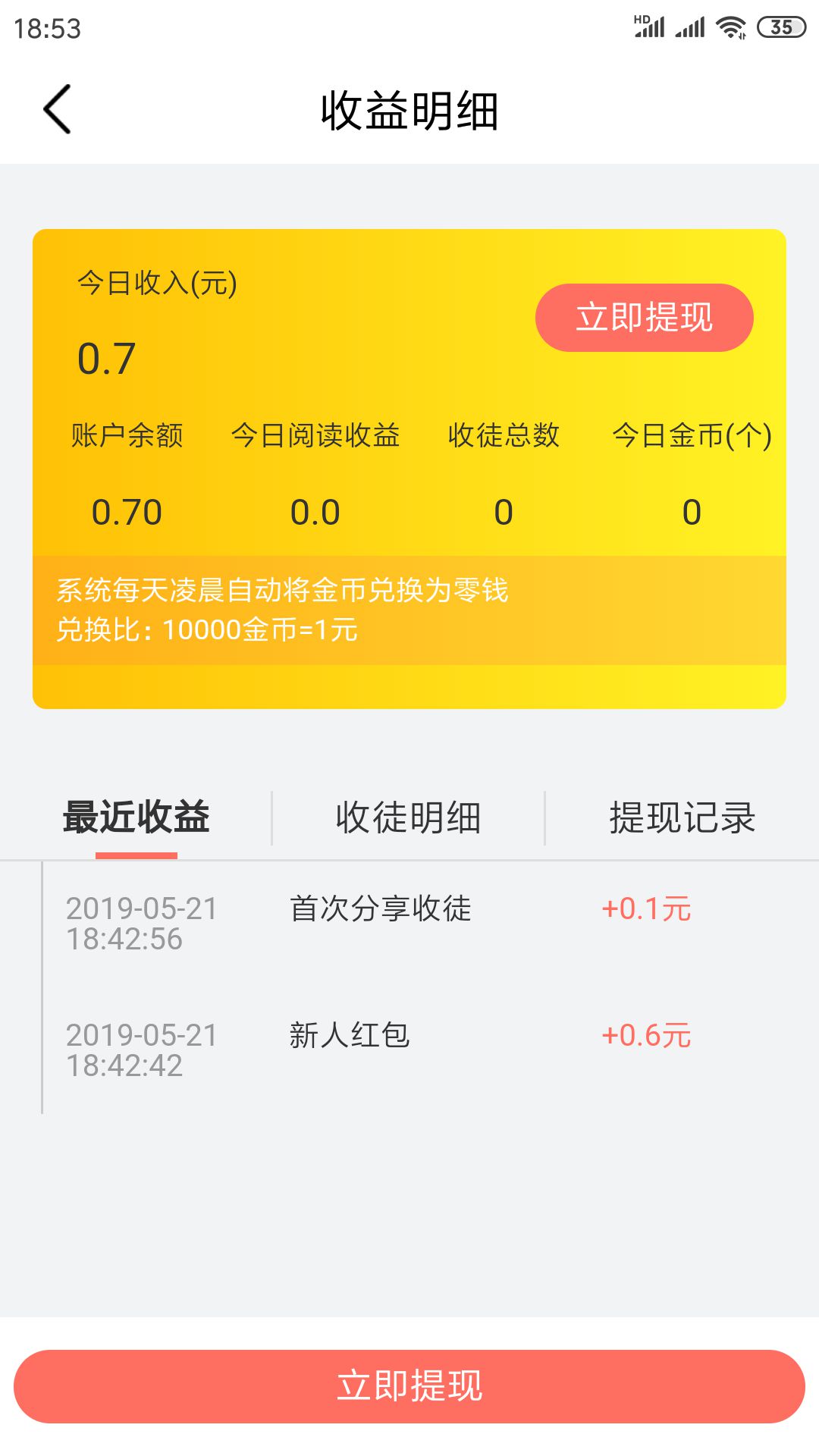This screenshot has width=819, height=1456.
Task: Tap the top 立即提现 button
Action: [645, 318]
